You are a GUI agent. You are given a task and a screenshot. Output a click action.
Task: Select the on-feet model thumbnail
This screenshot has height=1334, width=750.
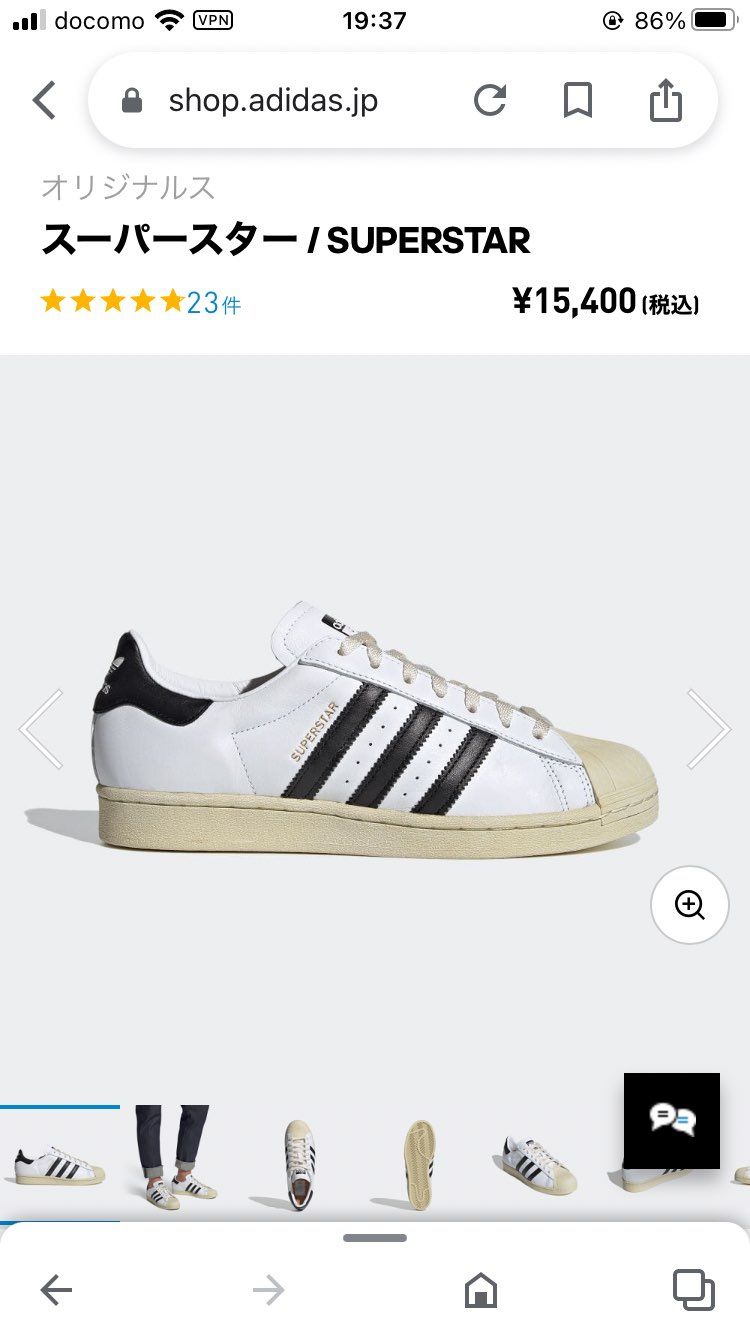click(175, 1160)
